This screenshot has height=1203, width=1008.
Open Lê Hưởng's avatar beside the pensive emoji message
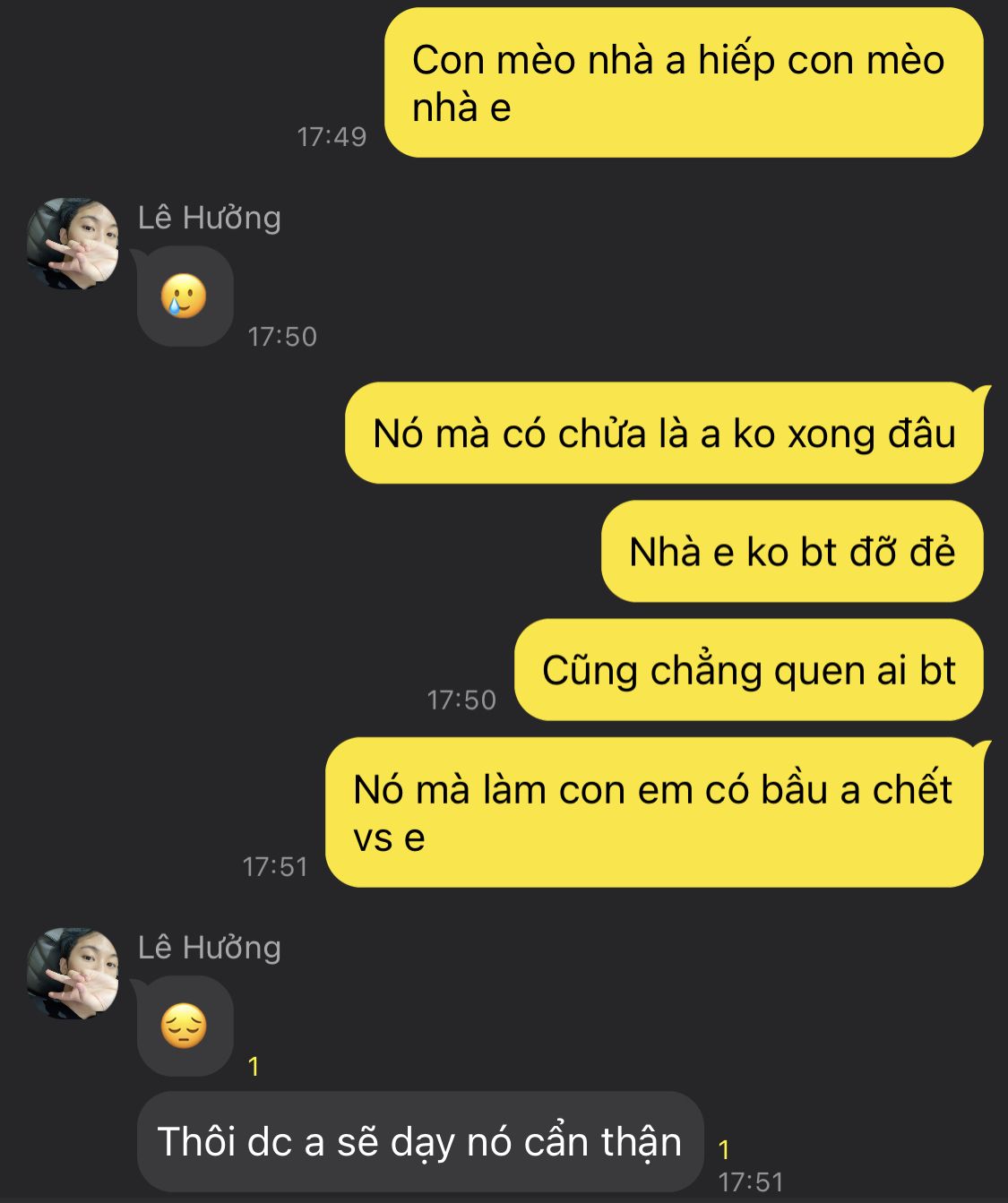[73, 974]
